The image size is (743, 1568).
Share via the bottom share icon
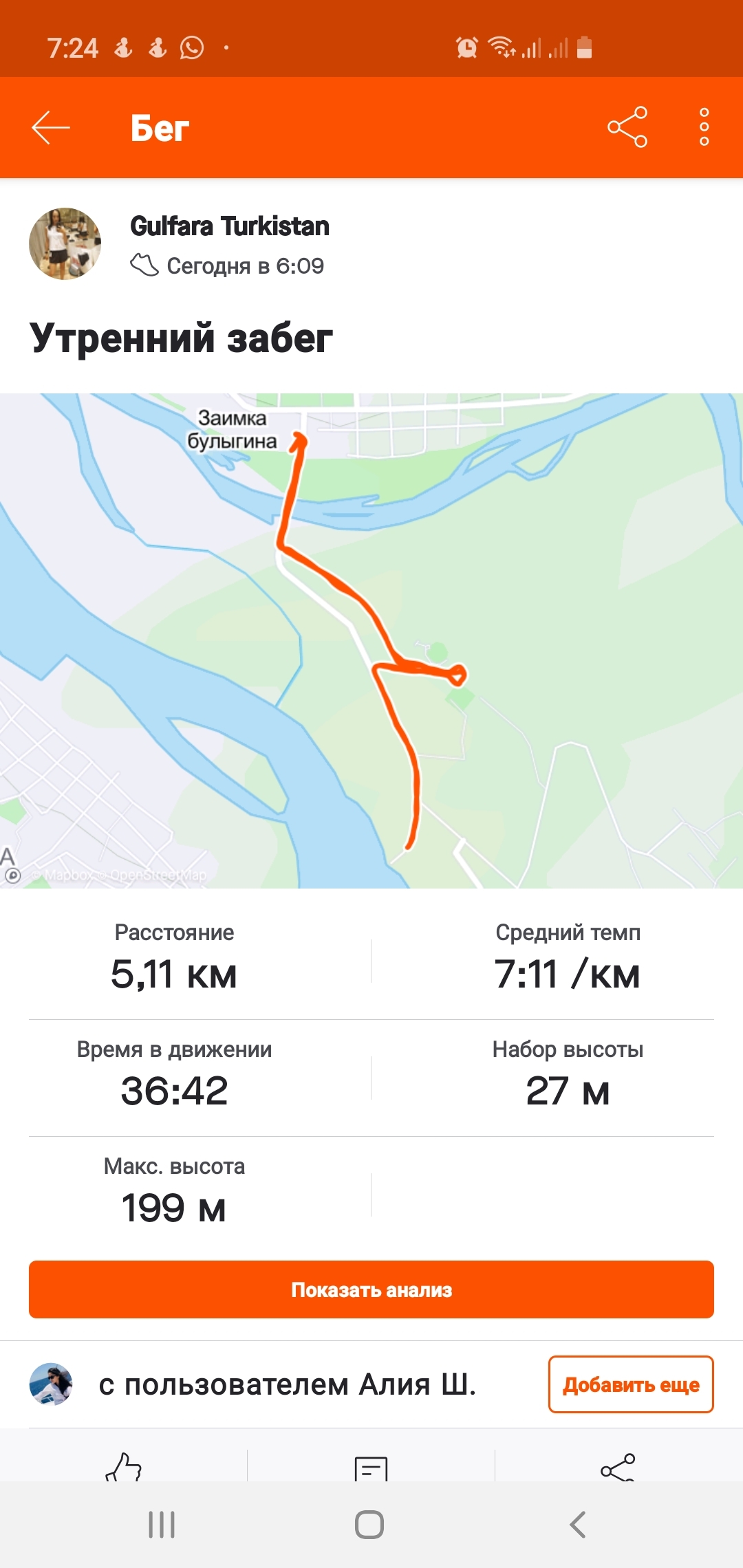pos(618,1468)
